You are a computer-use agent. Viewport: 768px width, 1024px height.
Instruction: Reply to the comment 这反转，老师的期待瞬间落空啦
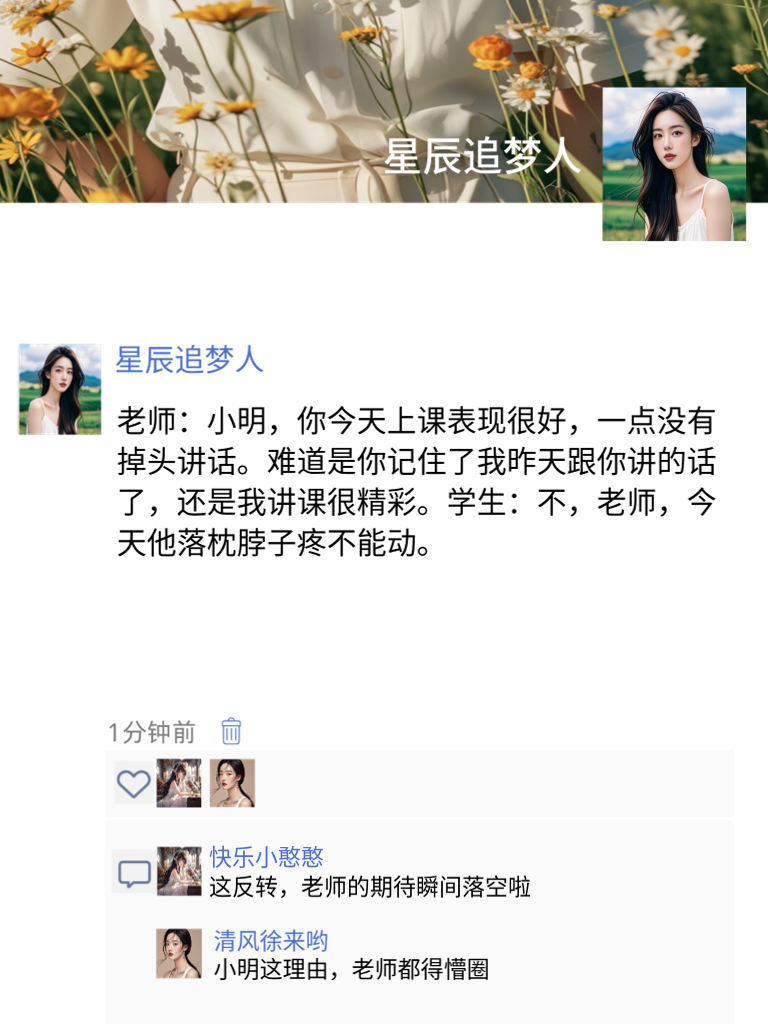pos(370,887)
